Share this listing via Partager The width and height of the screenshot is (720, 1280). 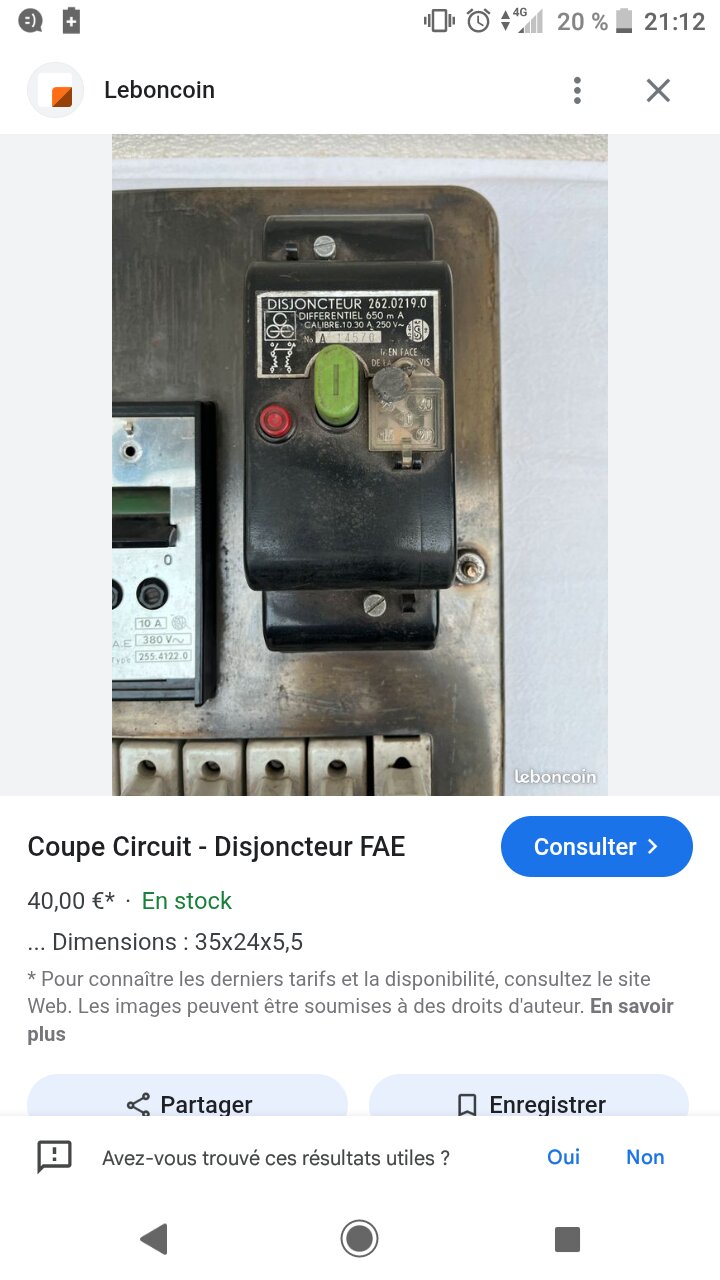point(188,1102)
